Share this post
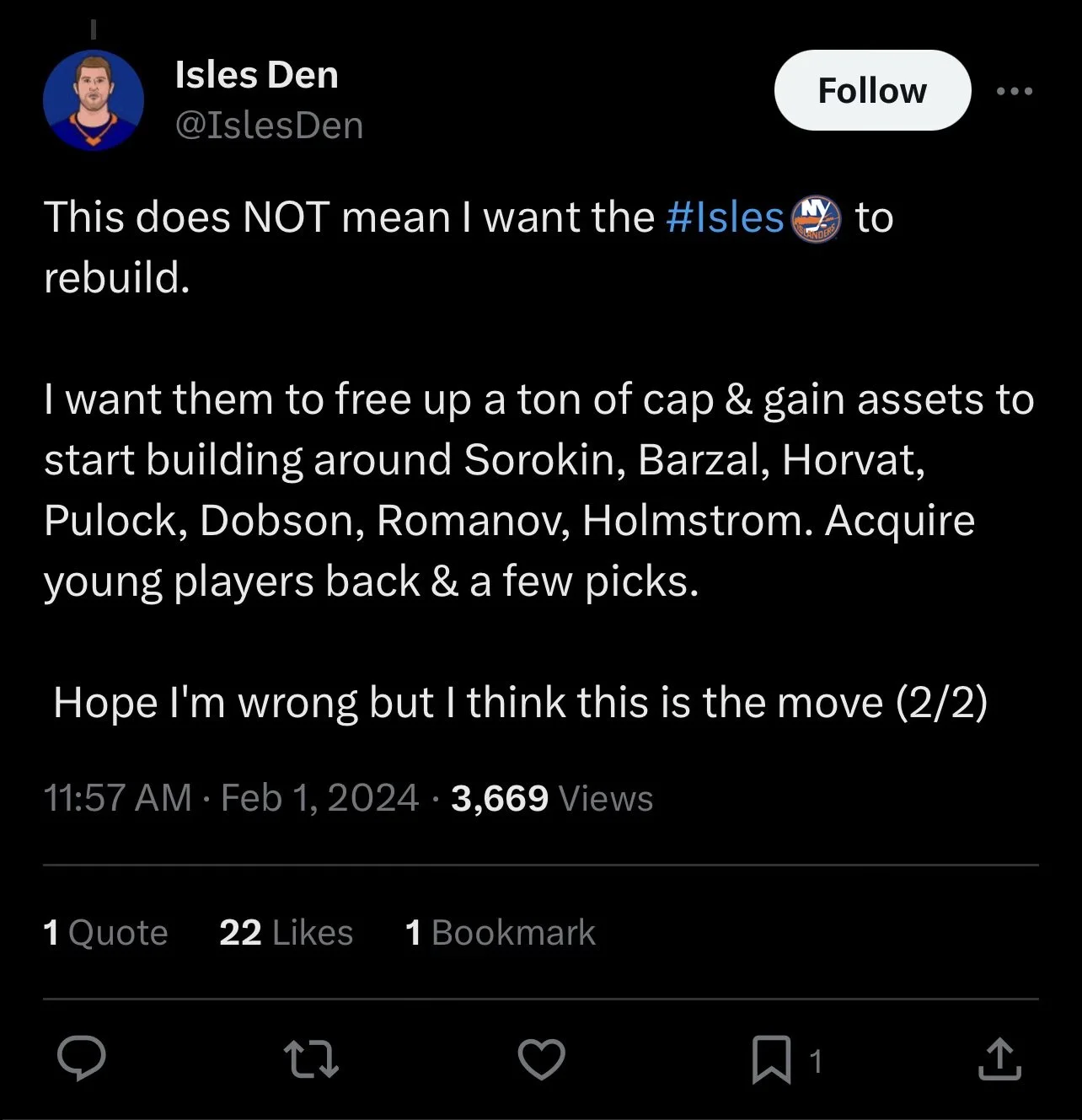Screen dimensions: 1082x1120 tap(999, 1059)
